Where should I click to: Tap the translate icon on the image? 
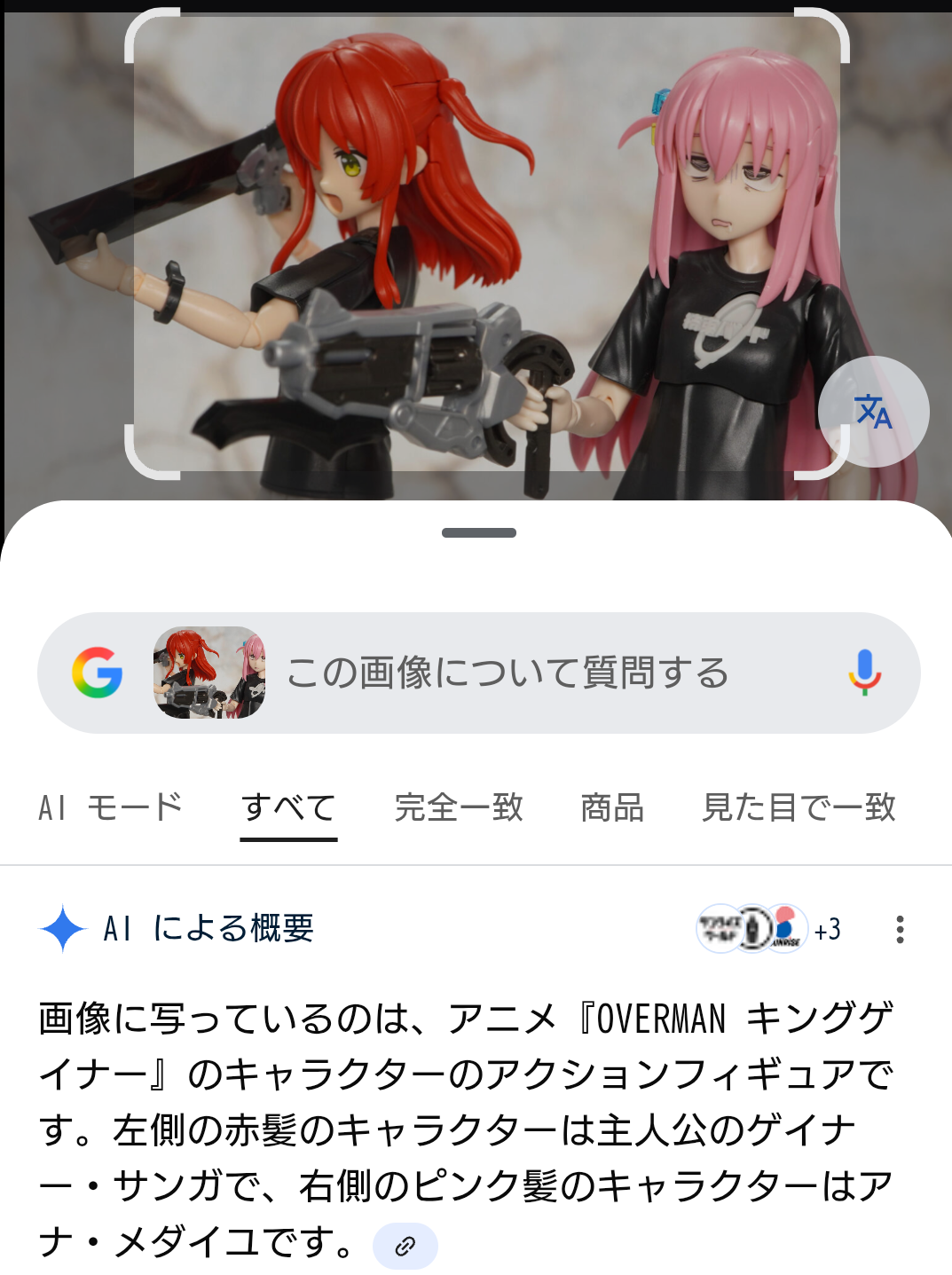pos(873,412)
